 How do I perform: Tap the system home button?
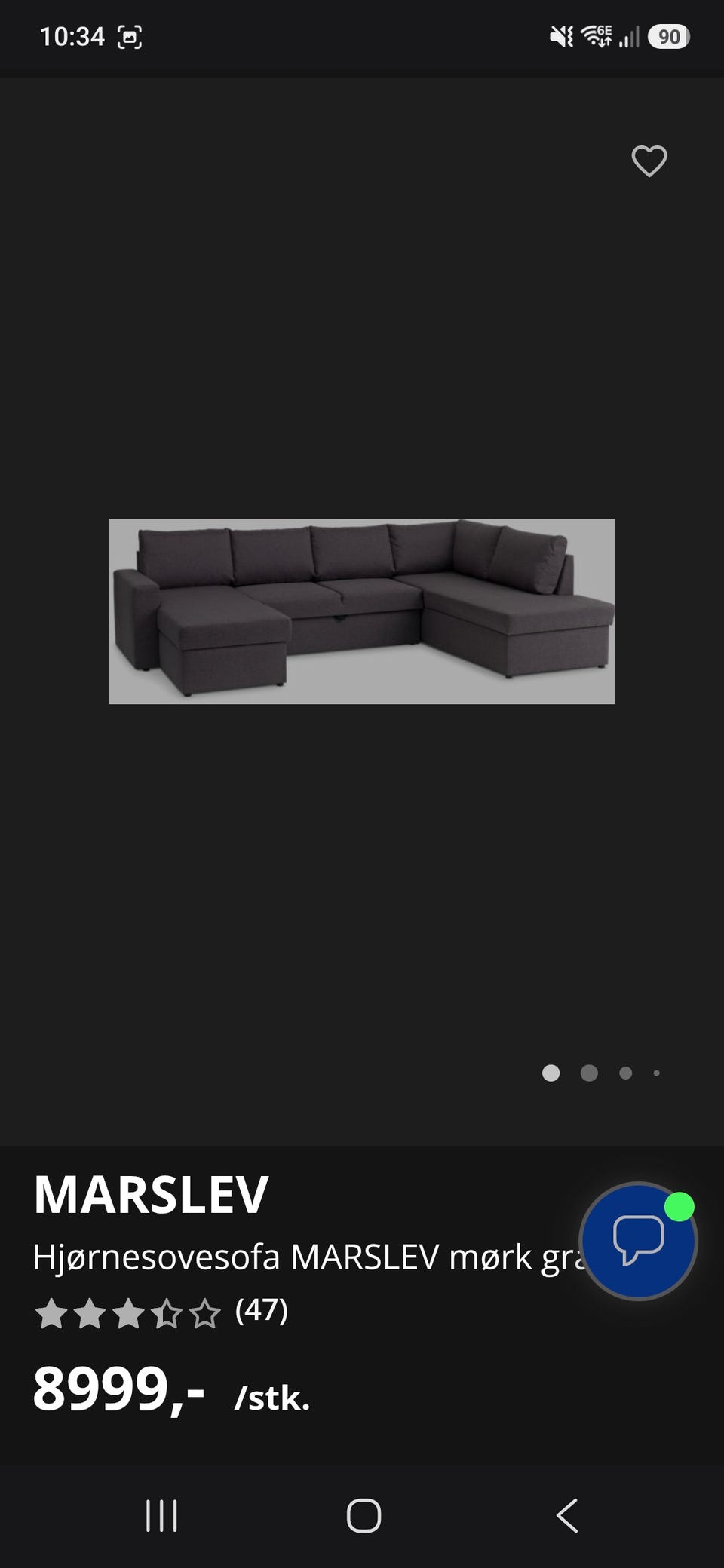[x=364, y=1515]
